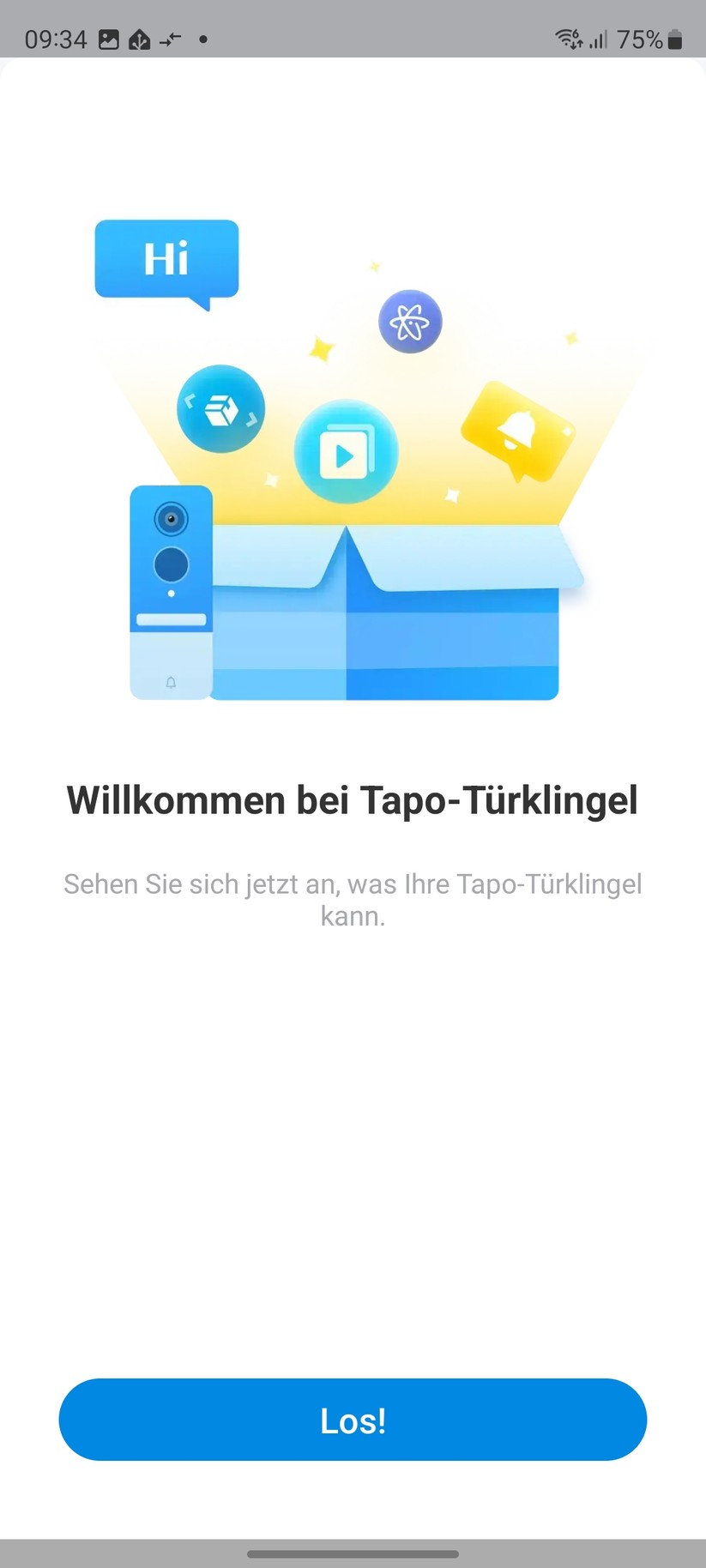
Task: Tap the 'Willkommen bei Tapo-Türklingel' heading
Action: (353, 799)
